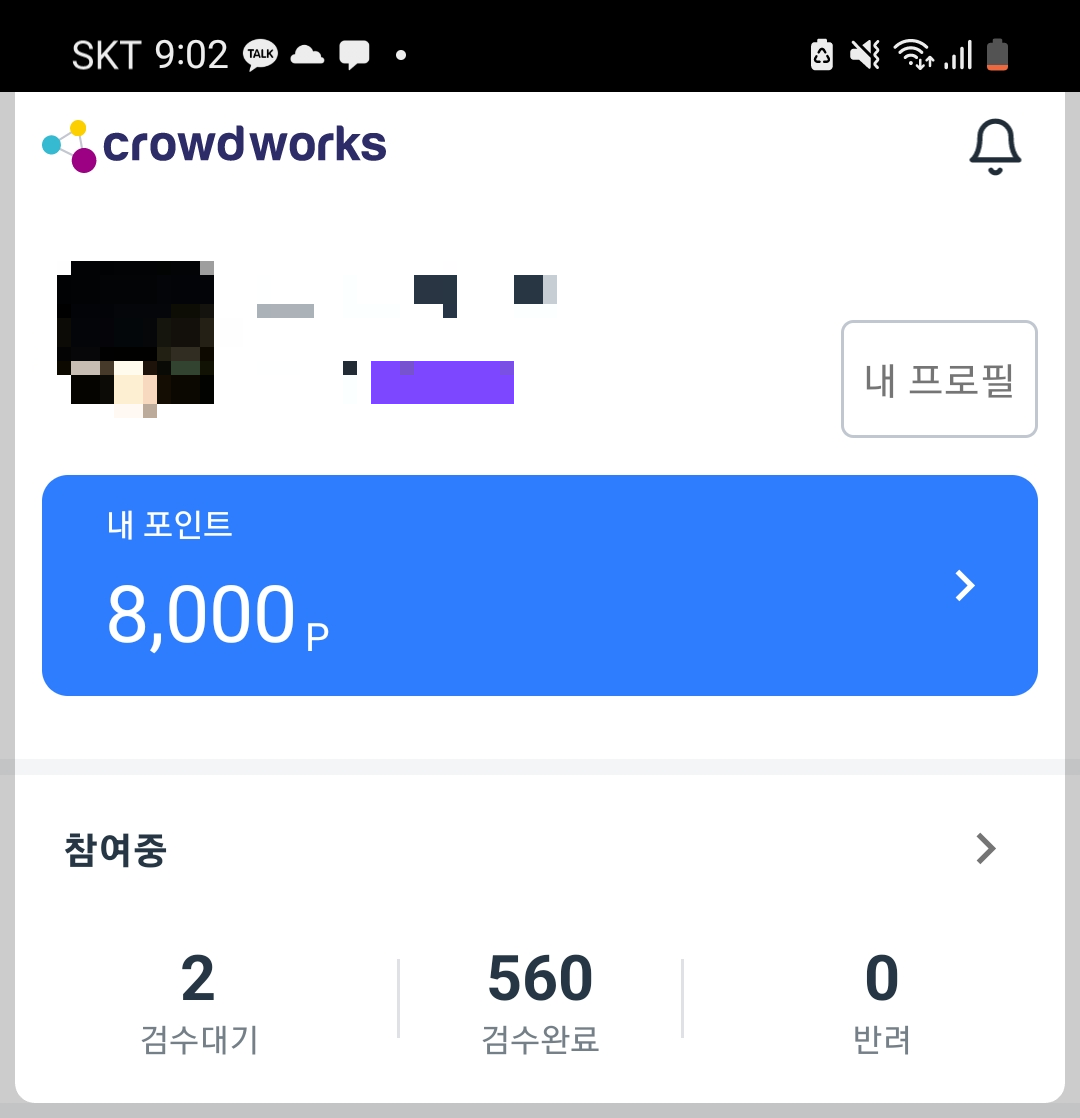Tap the muted sound icon in status bar

pos(862,54)
